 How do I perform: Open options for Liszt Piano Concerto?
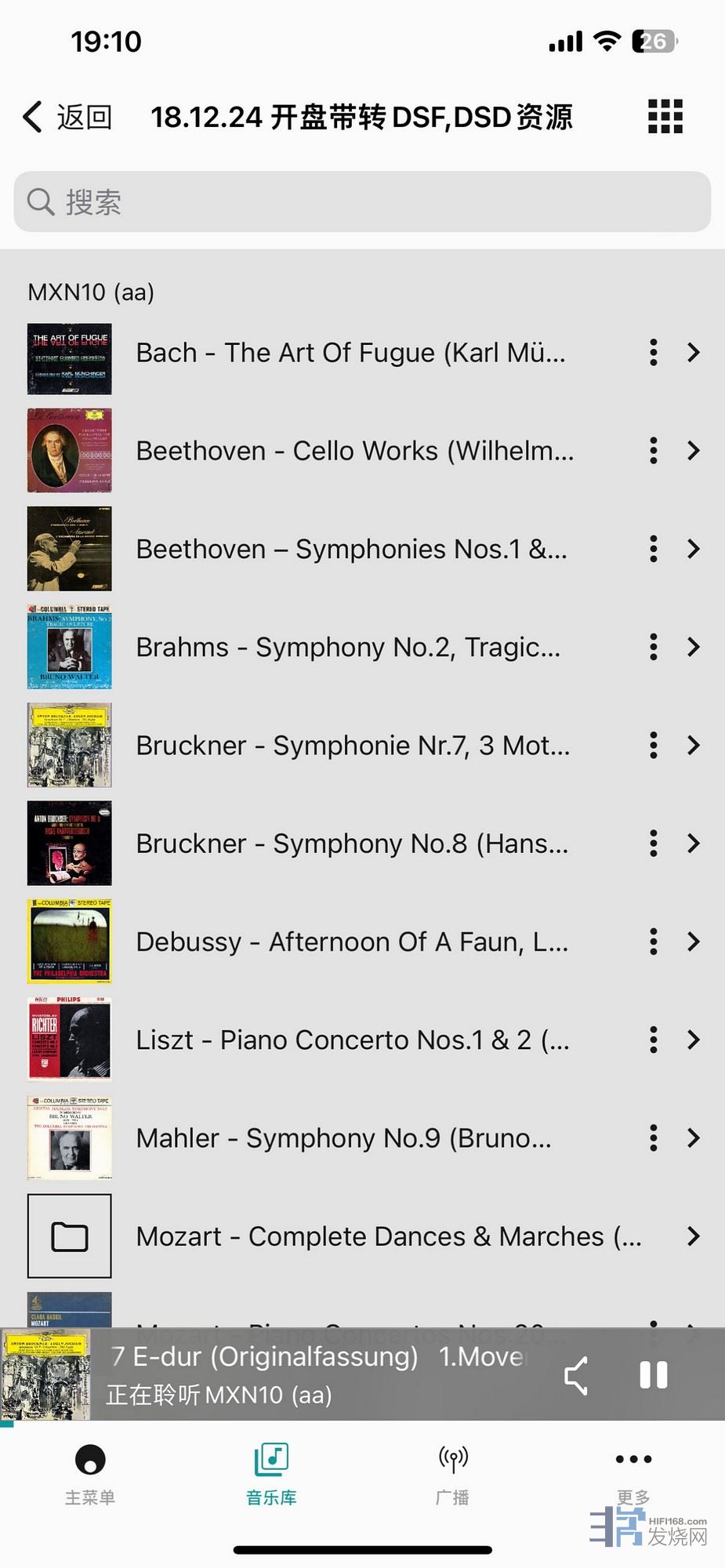(x=653, y=1040)
